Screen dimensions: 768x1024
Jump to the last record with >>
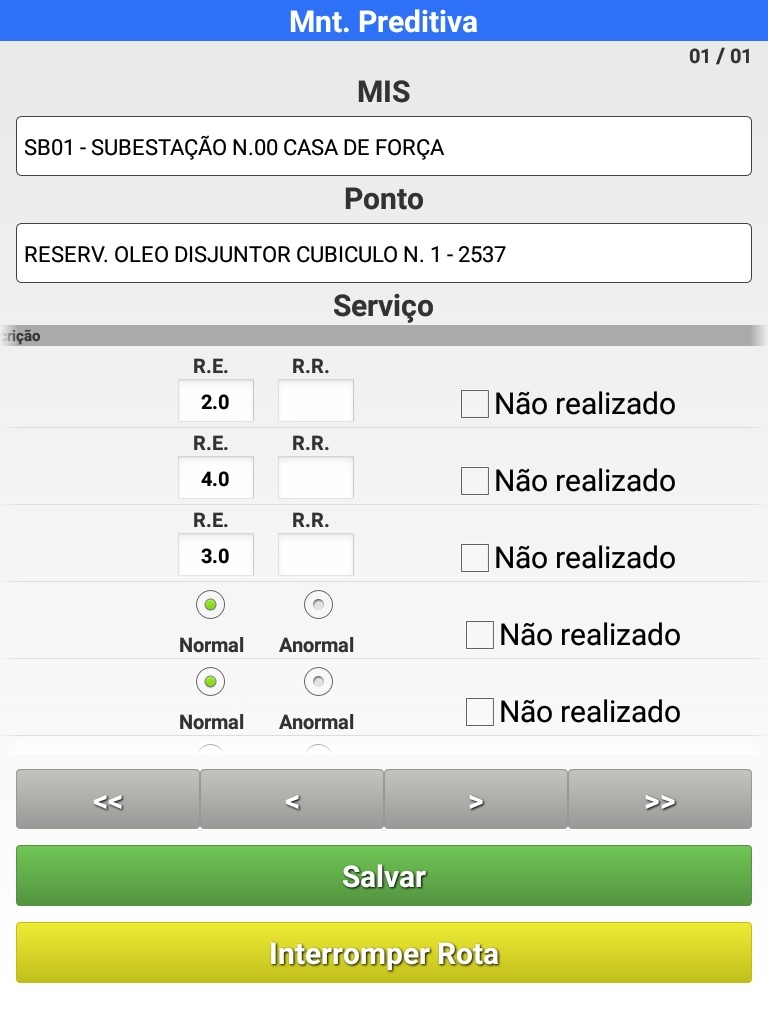pyautogui.click(x=660, y=800)
